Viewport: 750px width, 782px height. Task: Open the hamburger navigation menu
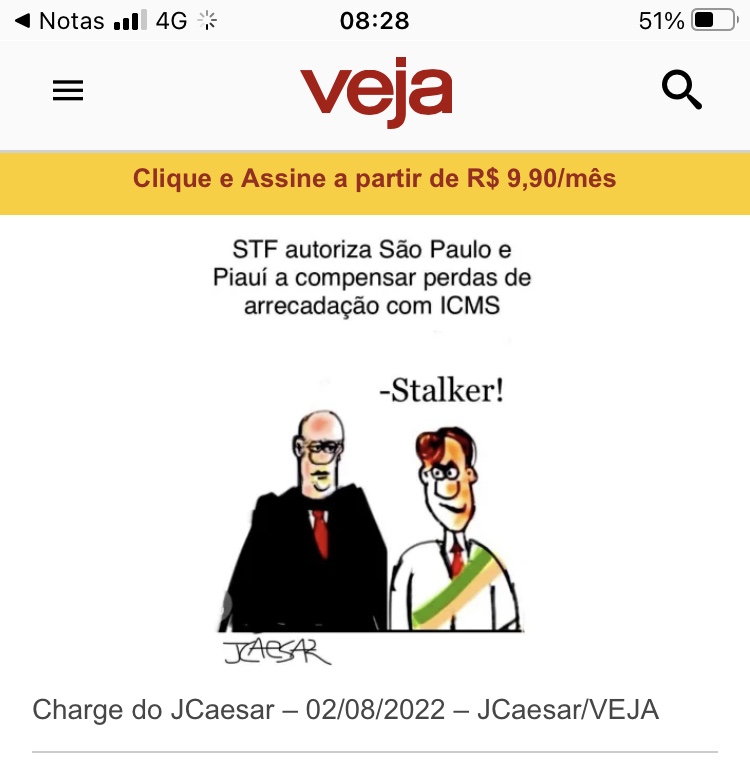coord(68,91)
